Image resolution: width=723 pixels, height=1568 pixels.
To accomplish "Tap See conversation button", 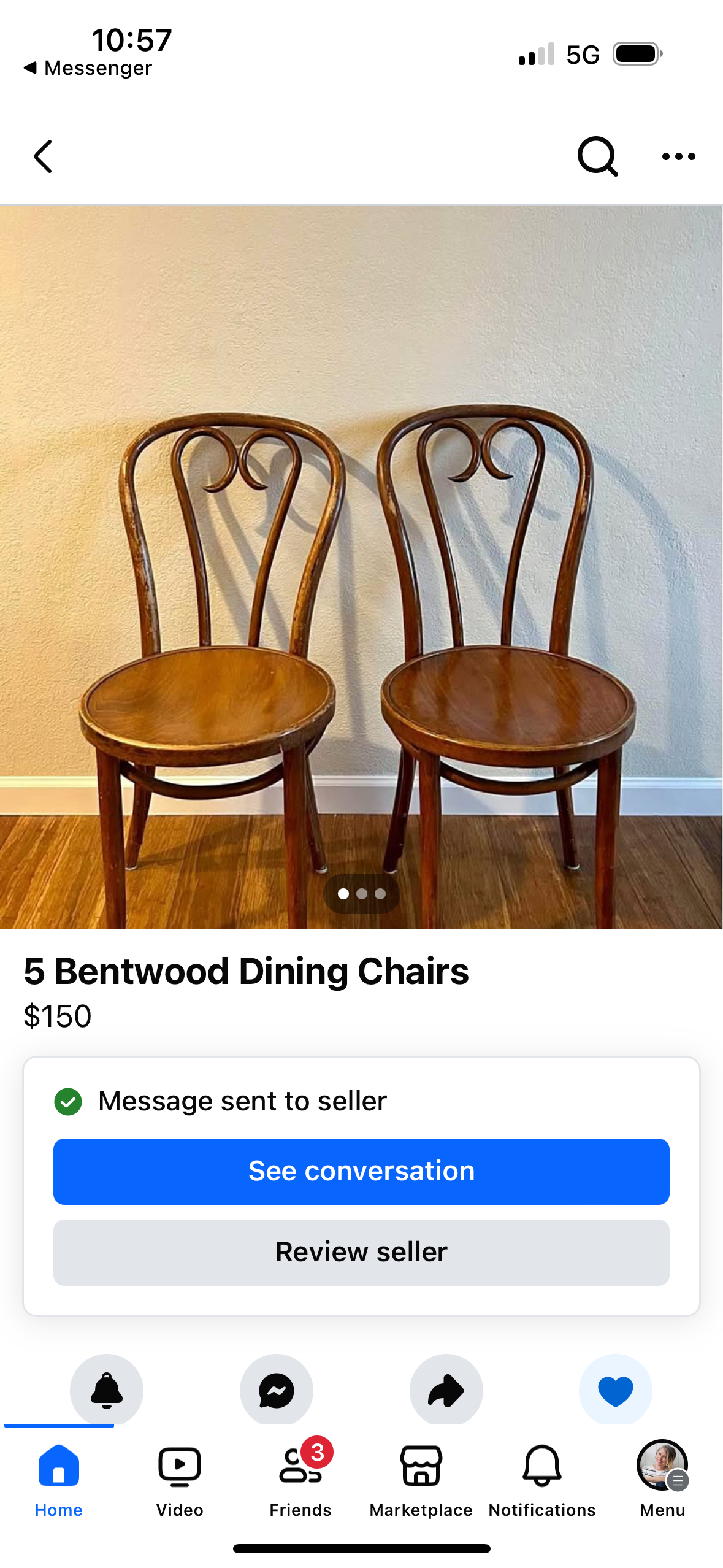I will [x=361, y=1171].
